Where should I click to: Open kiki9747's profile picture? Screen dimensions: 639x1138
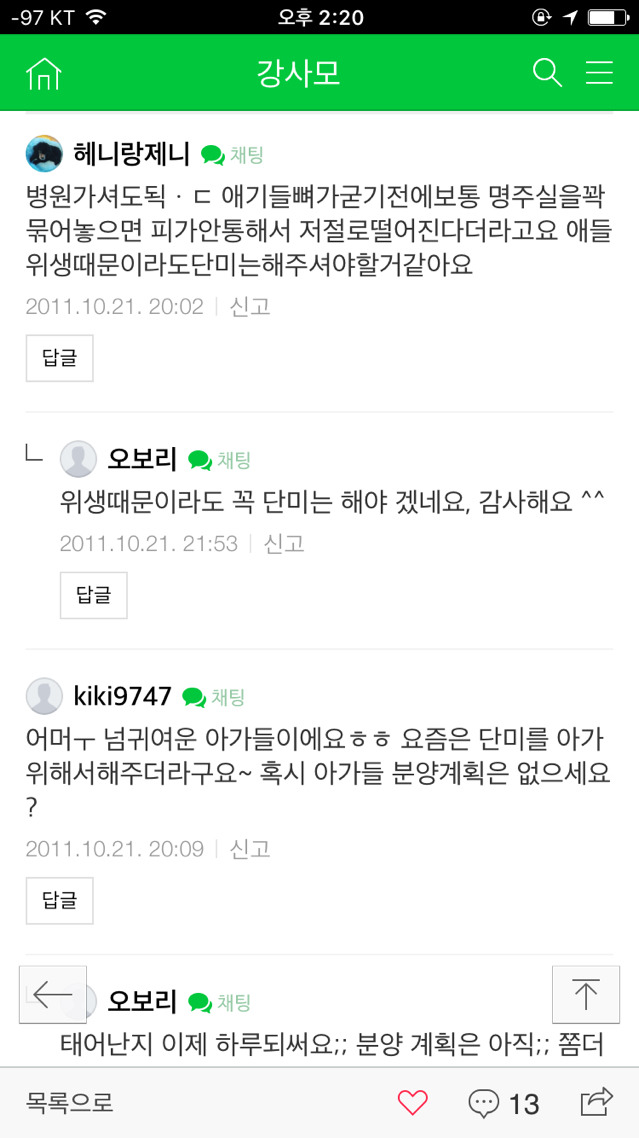[x=44, y=696]
